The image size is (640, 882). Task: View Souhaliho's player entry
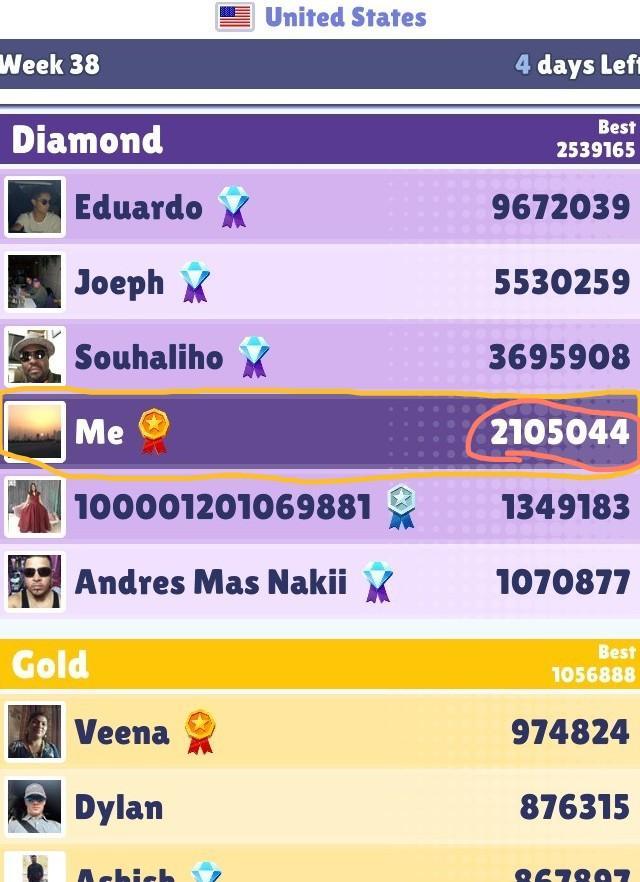pos(320,357)
